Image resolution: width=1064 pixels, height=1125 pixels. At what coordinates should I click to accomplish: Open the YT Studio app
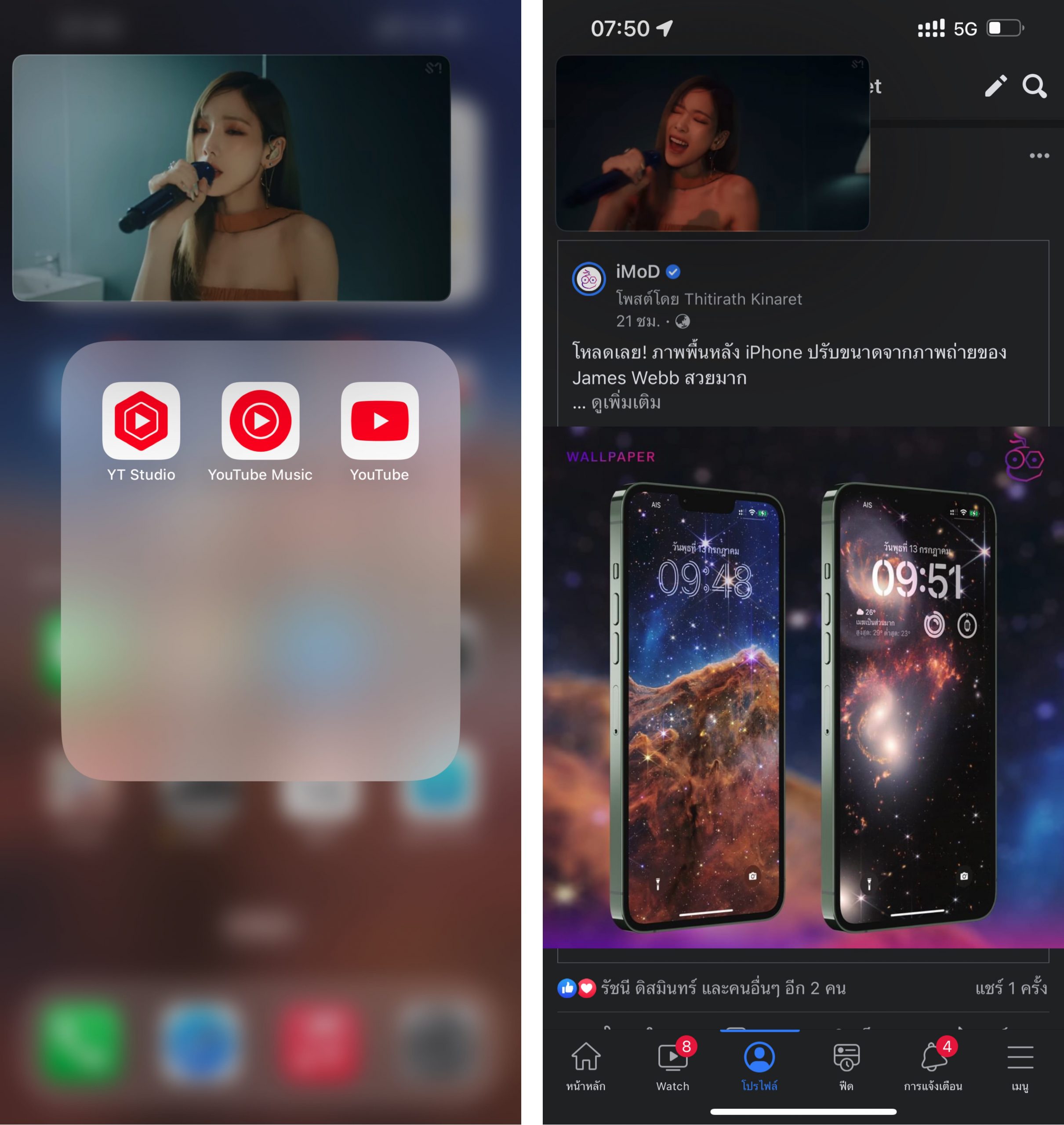141,421
